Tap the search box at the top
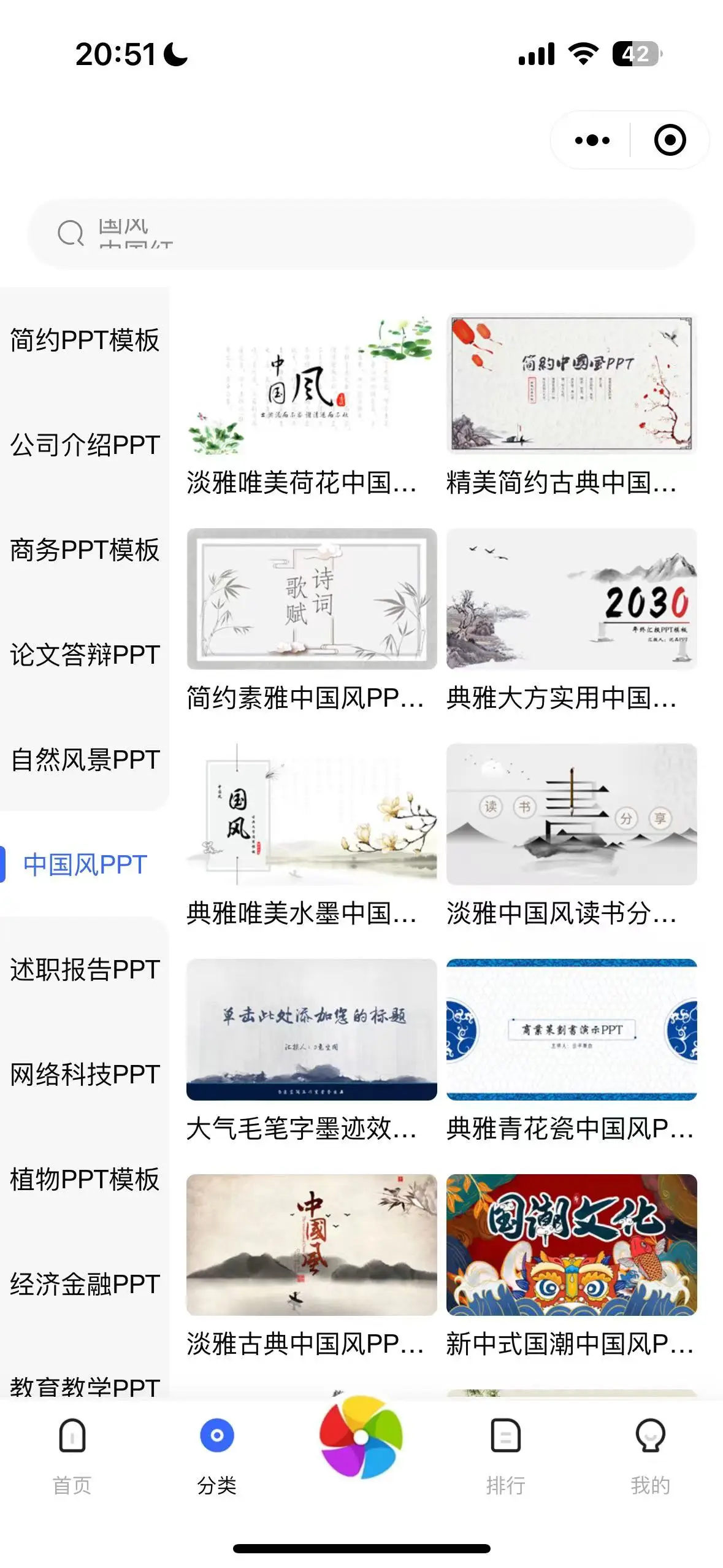This screenshot has width=723, height=1568. pos(362,234)
